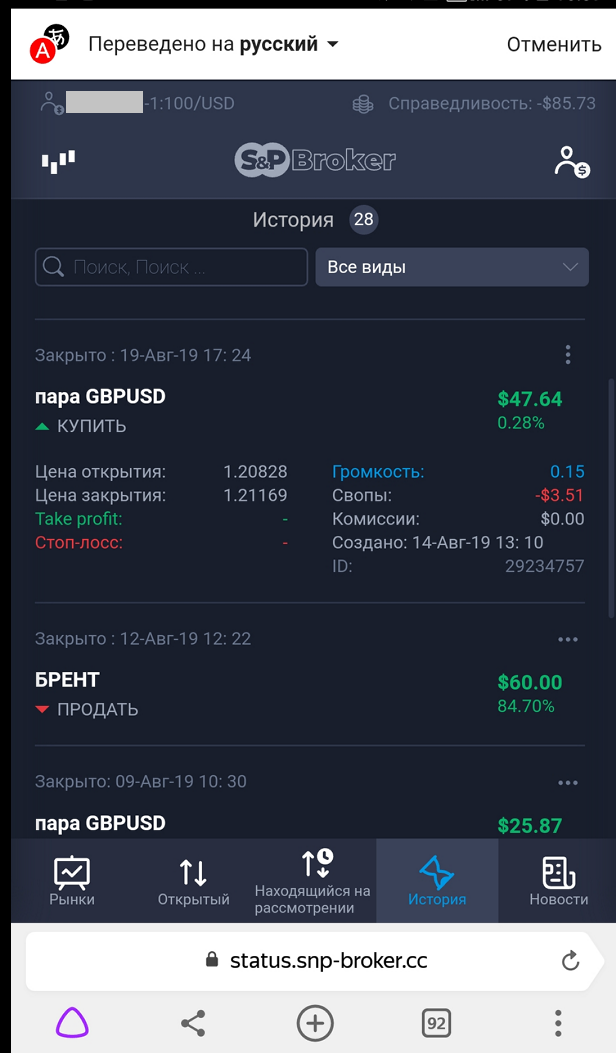This screenshot has height=1053, width=616.
Task: Tap the history search field
Action: [171, 267]
